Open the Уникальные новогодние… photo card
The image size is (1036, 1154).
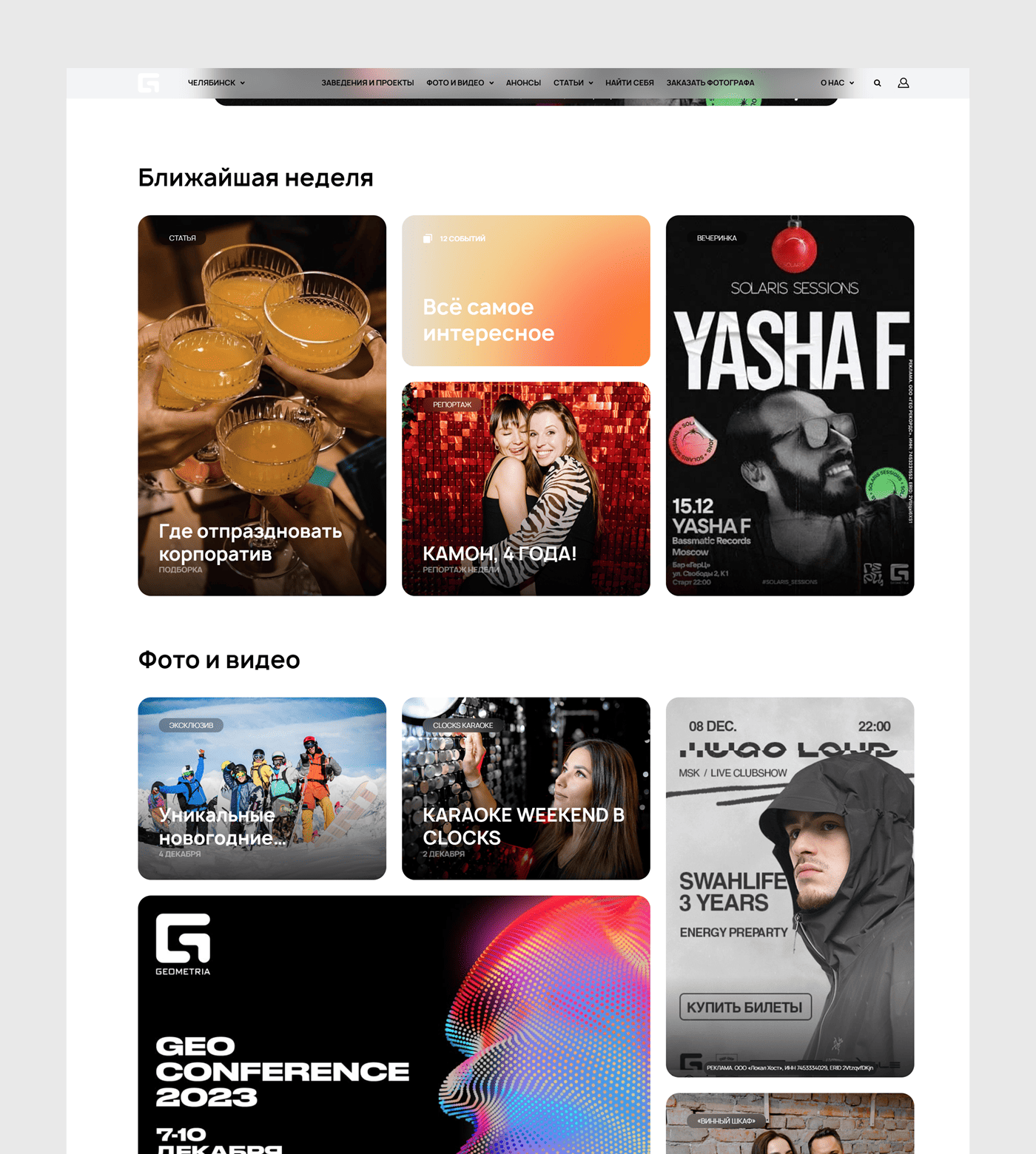(262, 789)
